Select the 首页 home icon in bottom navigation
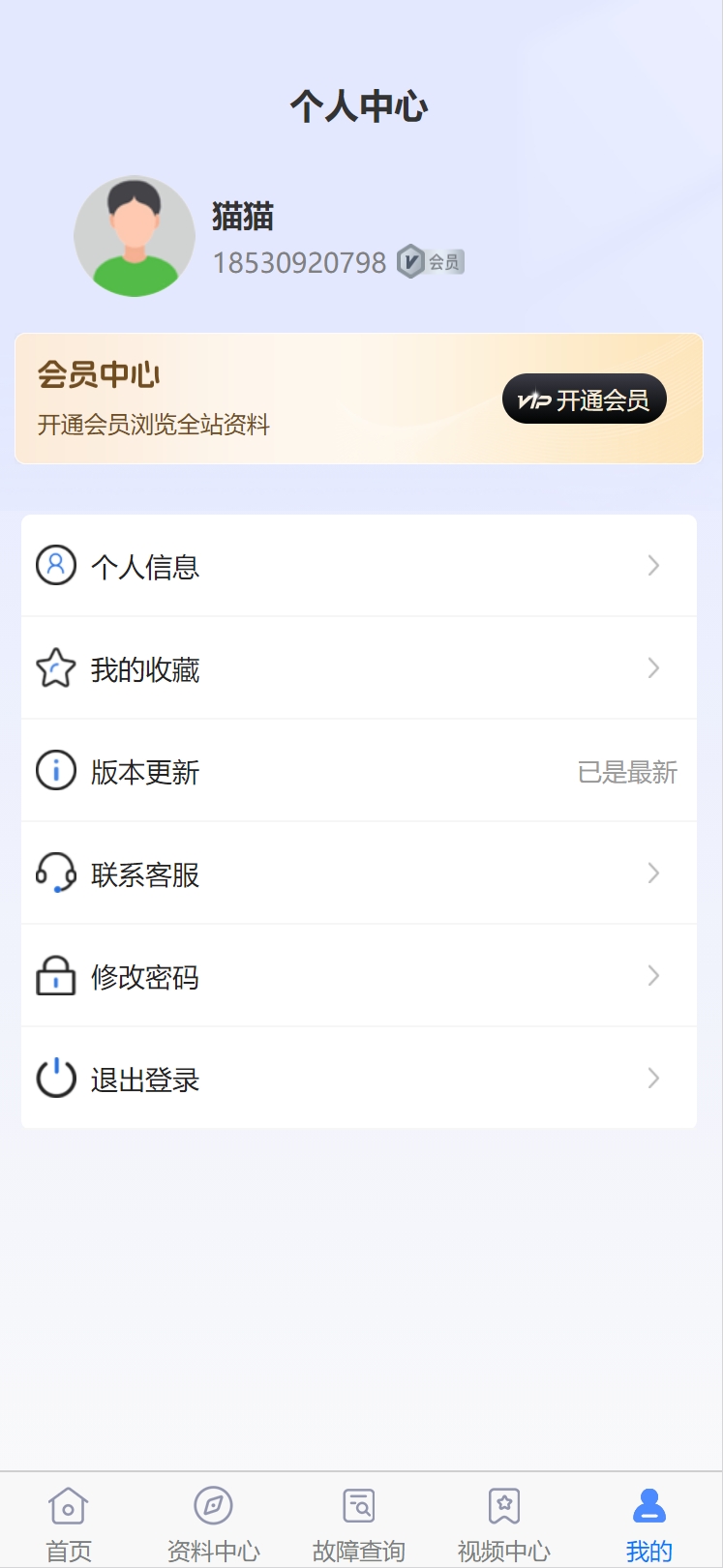 click(67, 1506)
